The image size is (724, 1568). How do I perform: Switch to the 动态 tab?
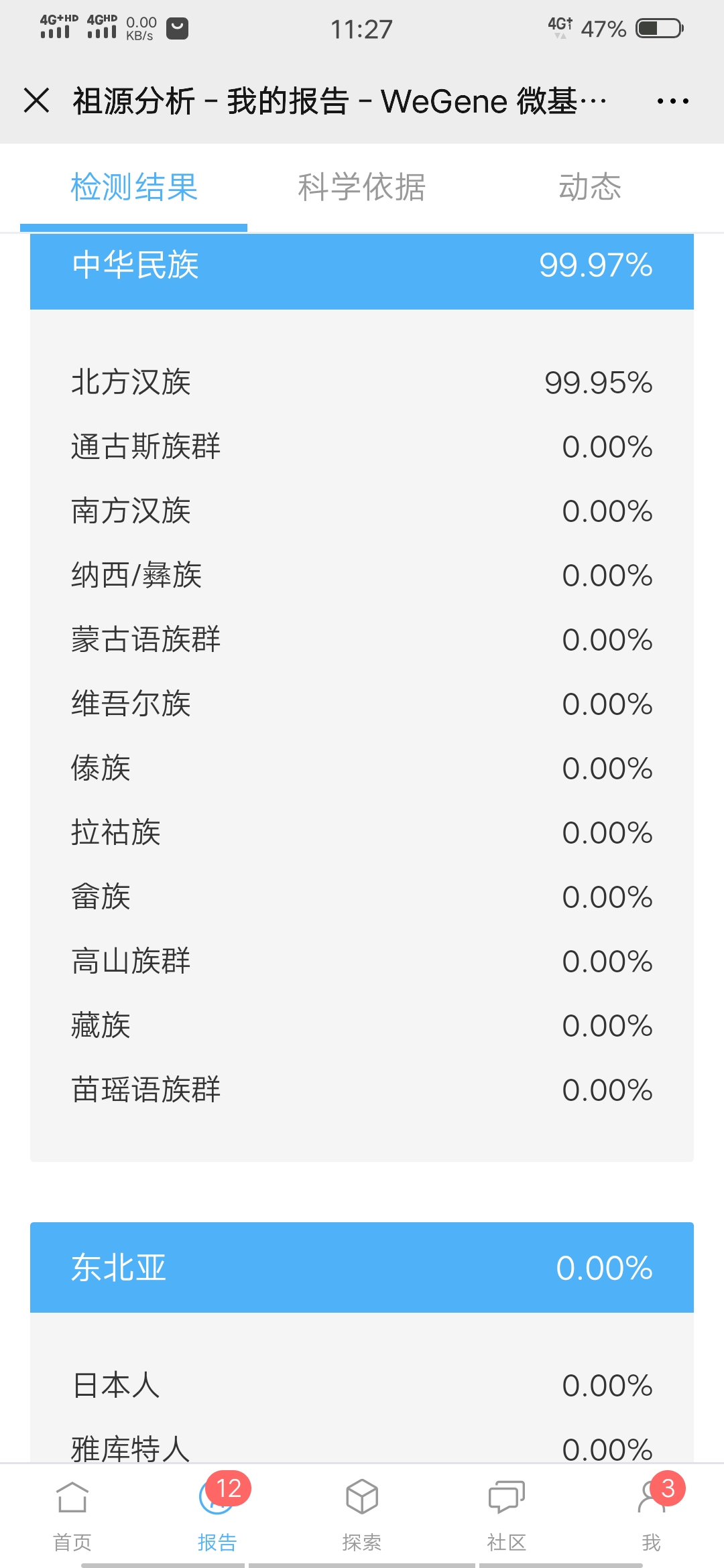point(590,187)
